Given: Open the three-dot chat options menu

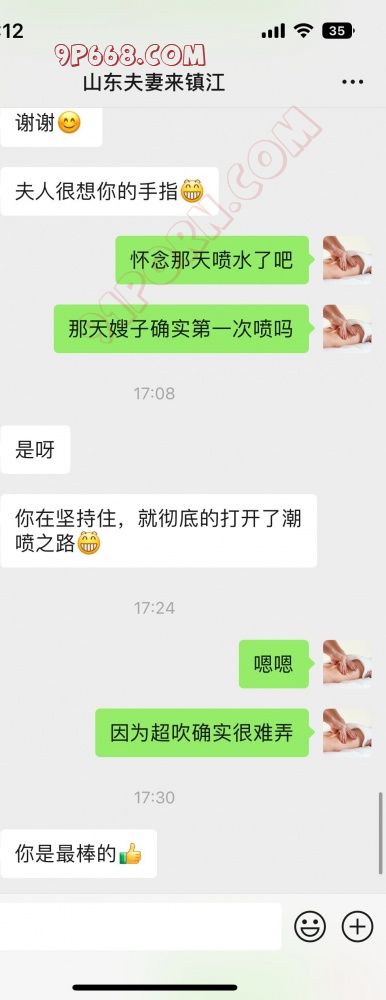Looking at the screenshot, I should 353,82.
